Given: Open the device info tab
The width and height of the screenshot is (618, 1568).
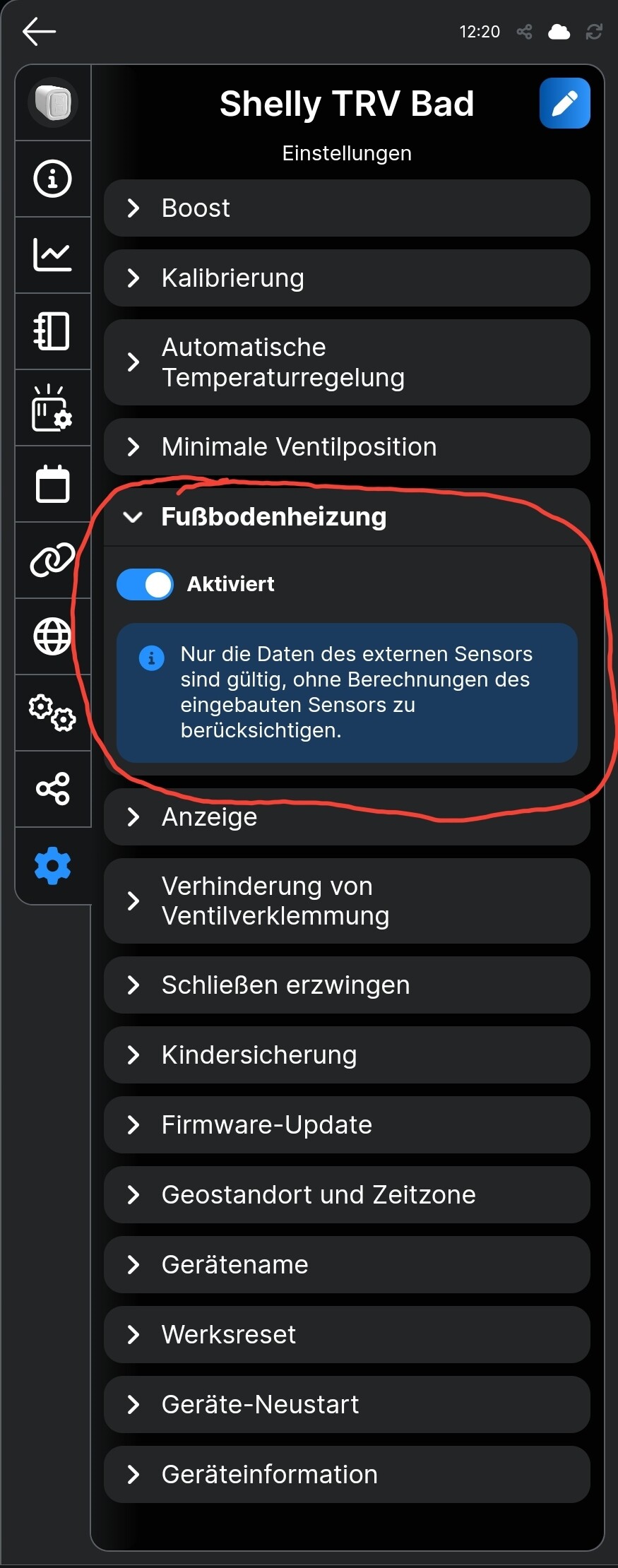Looking at the screenshot, I should tap(52, 179).
